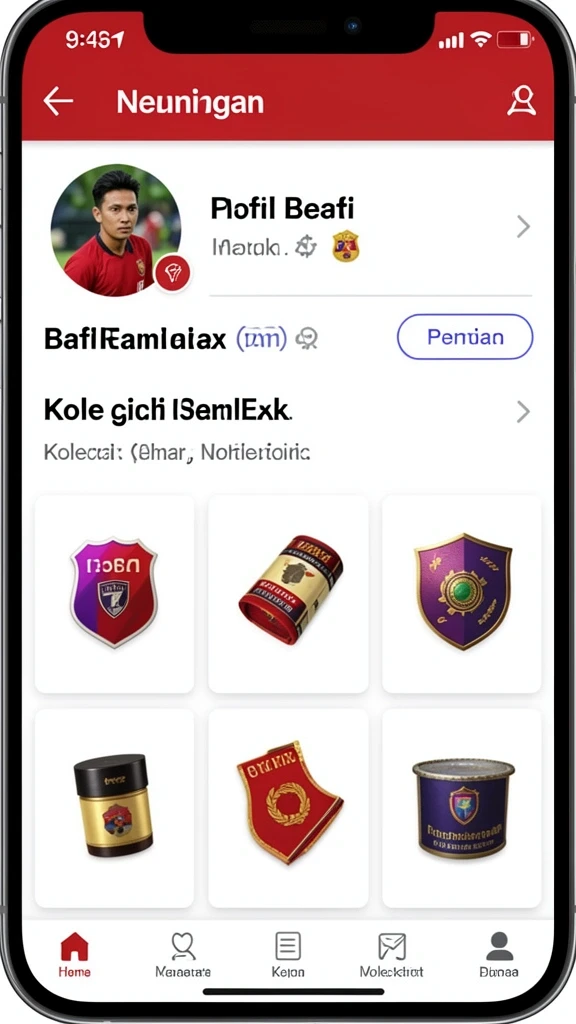Image resolution: width=576 pixels, height=1024 pixels.
Task: Tap the Penuan button
Action: (x=465, y=337)
